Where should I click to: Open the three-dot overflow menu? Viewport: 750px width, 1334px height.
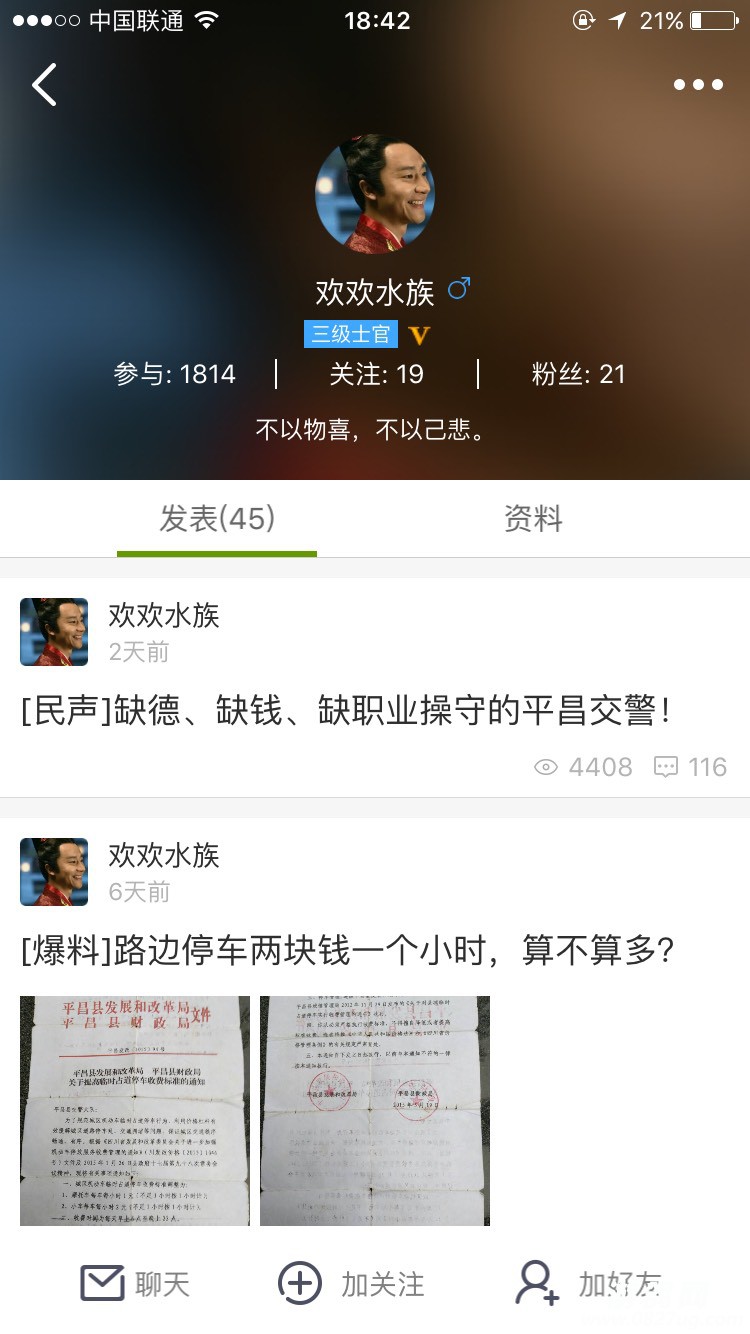(697, 85)
